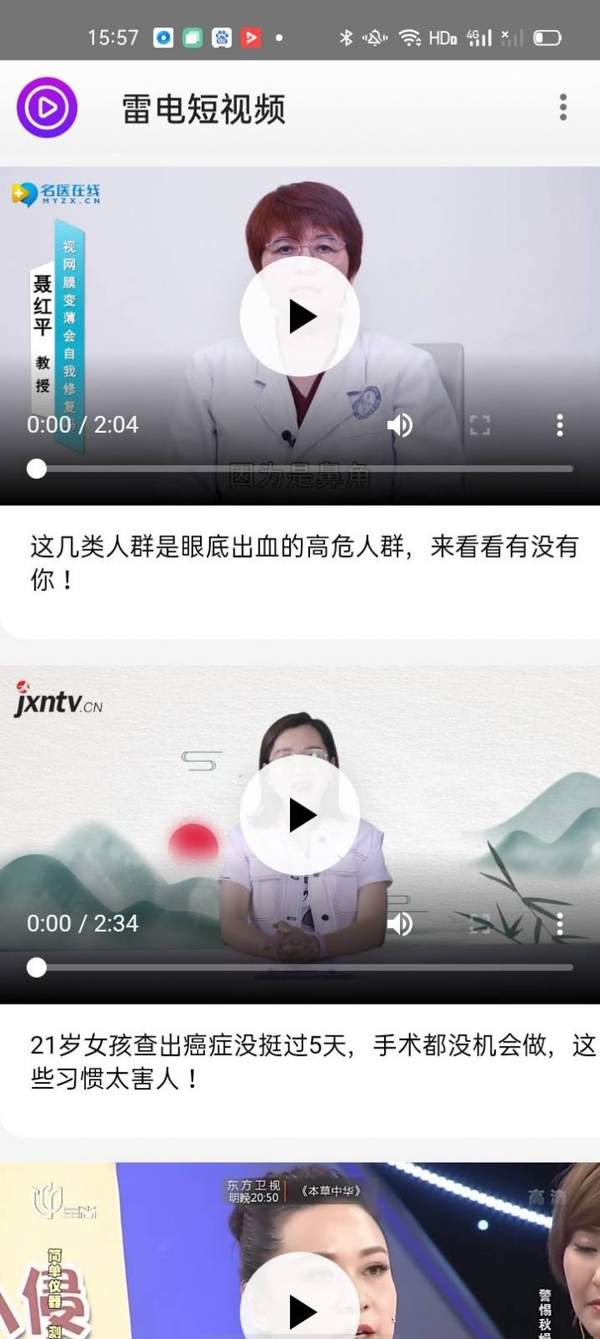Screen dimensions: 600x1339
Task: Mute the 2:34 video's sound
Action: pyautogui.click(x=400, y=923)
